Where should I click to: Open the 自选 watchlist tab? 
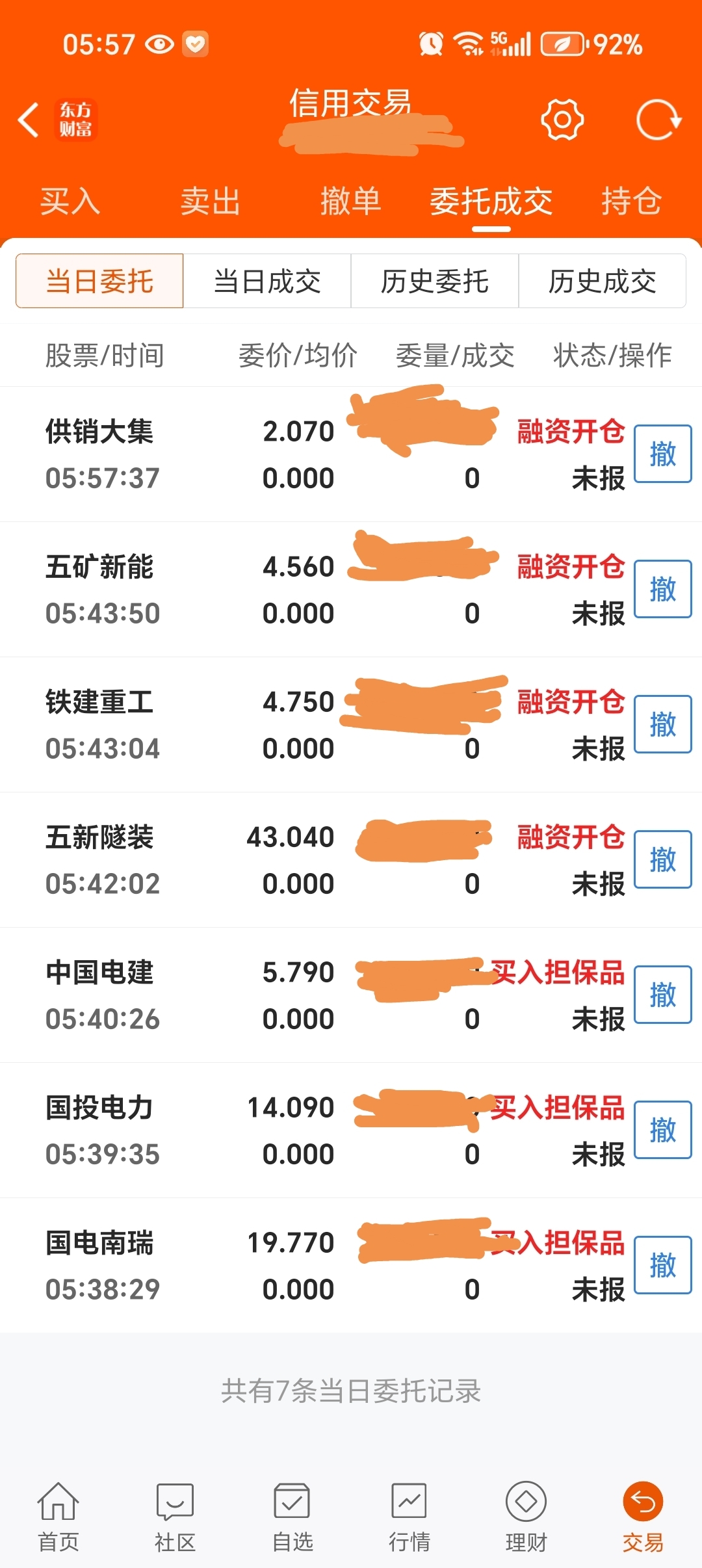[292, 1517]
